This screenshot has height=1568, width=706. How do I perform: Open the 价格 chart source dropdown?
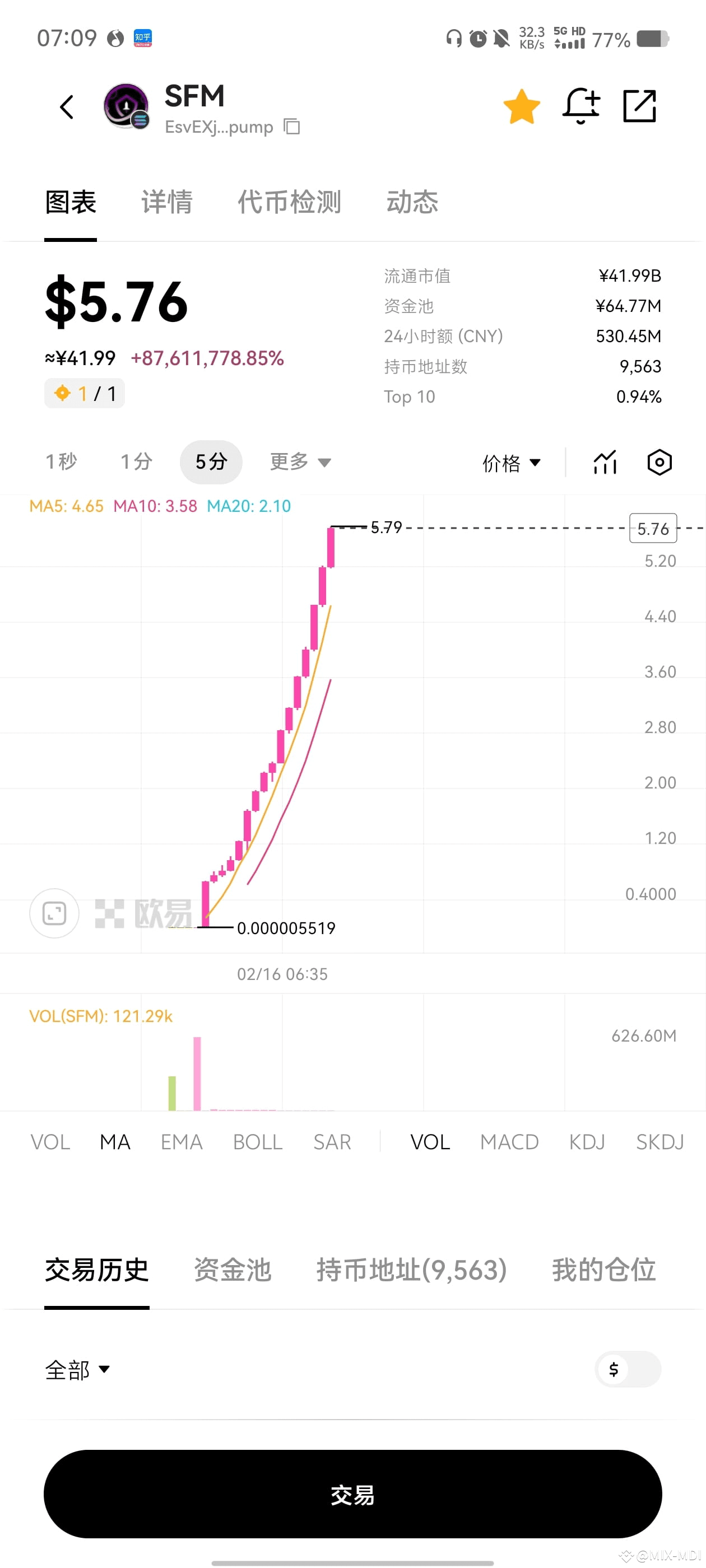click(512, 463)
